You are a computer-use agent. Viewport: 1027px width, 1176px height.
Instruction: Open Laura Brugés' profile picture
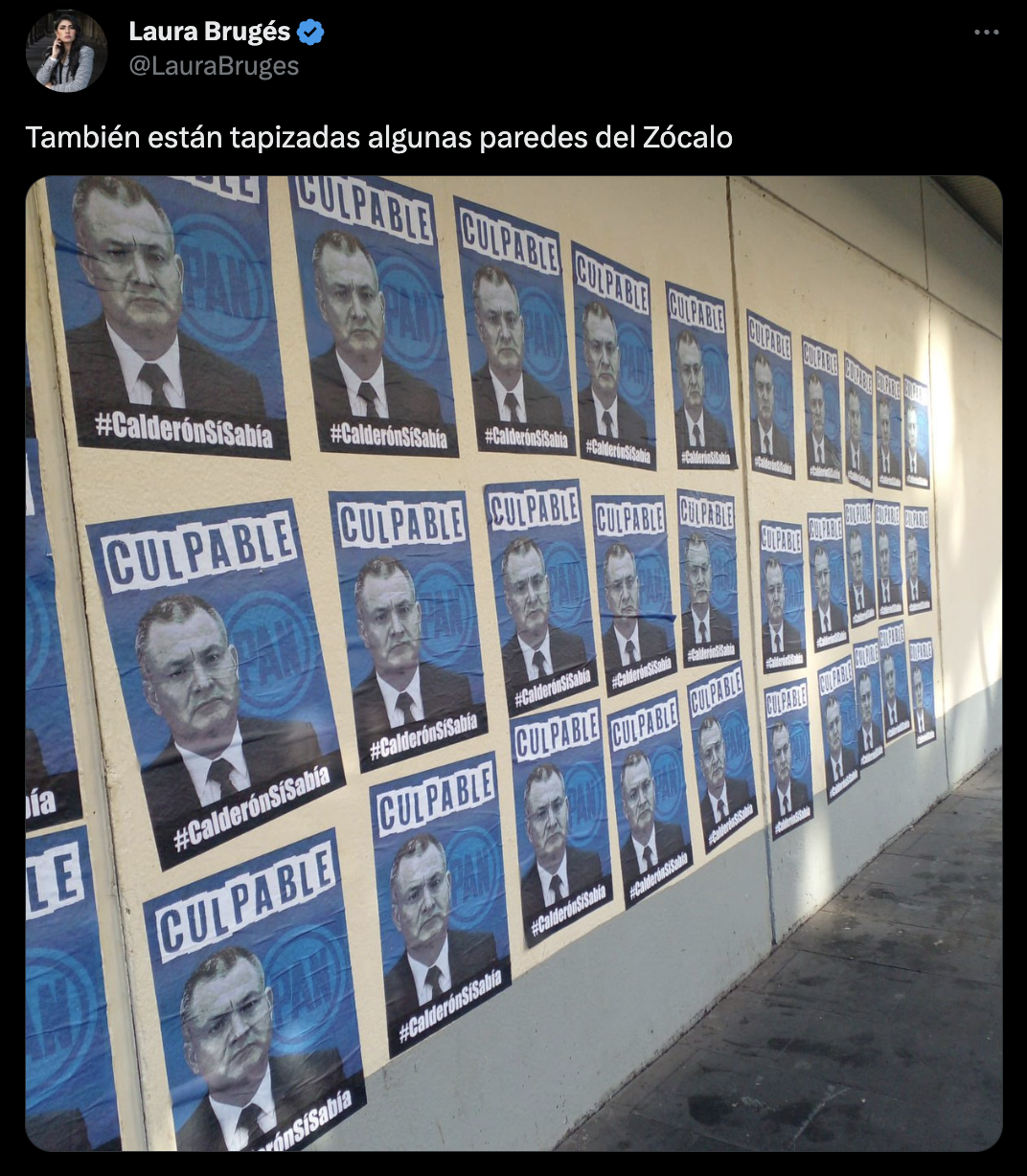pyautogui.click(x=65, y=51)
